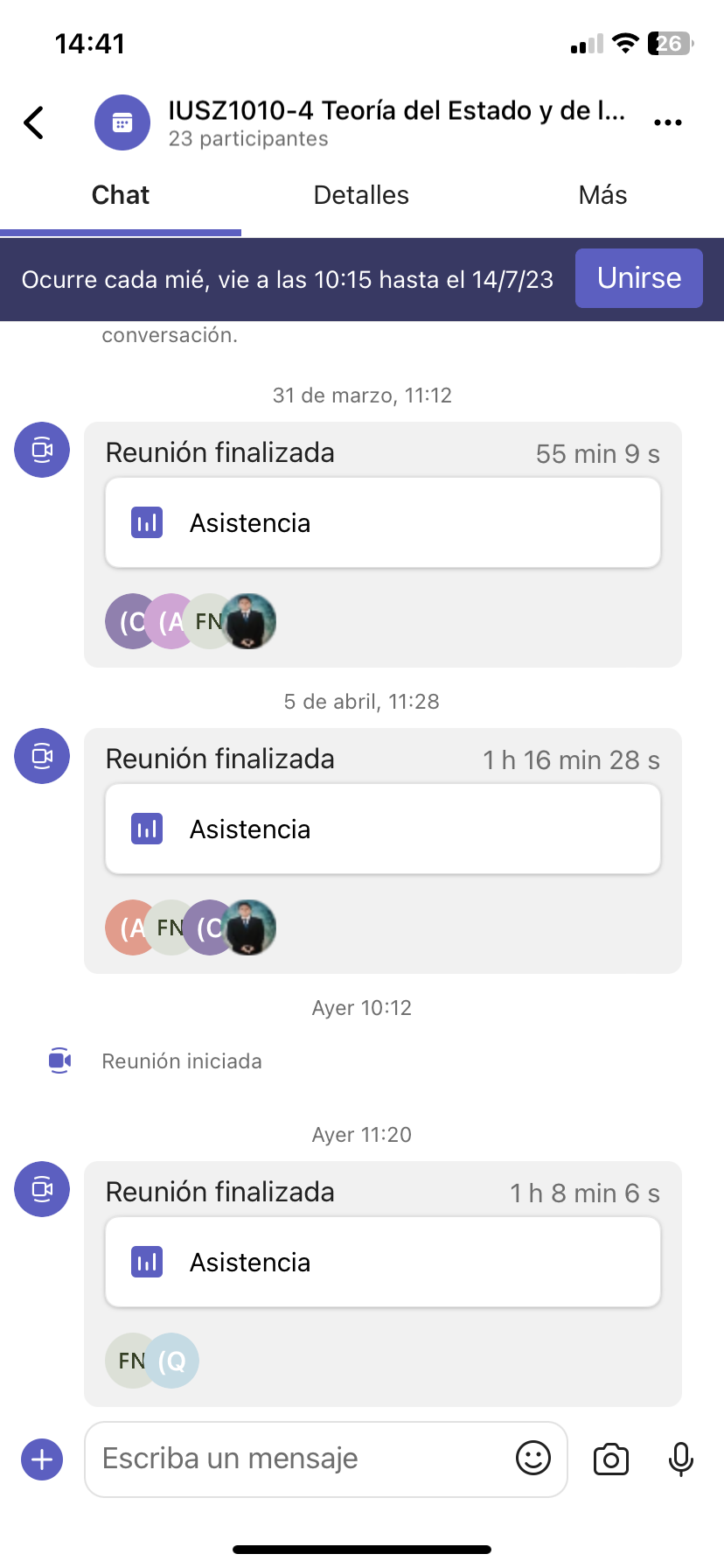The height and width of the screenshot is (1568, 724).
Task: Switch to the Detalles tab
Action: (x=361, y=195)
